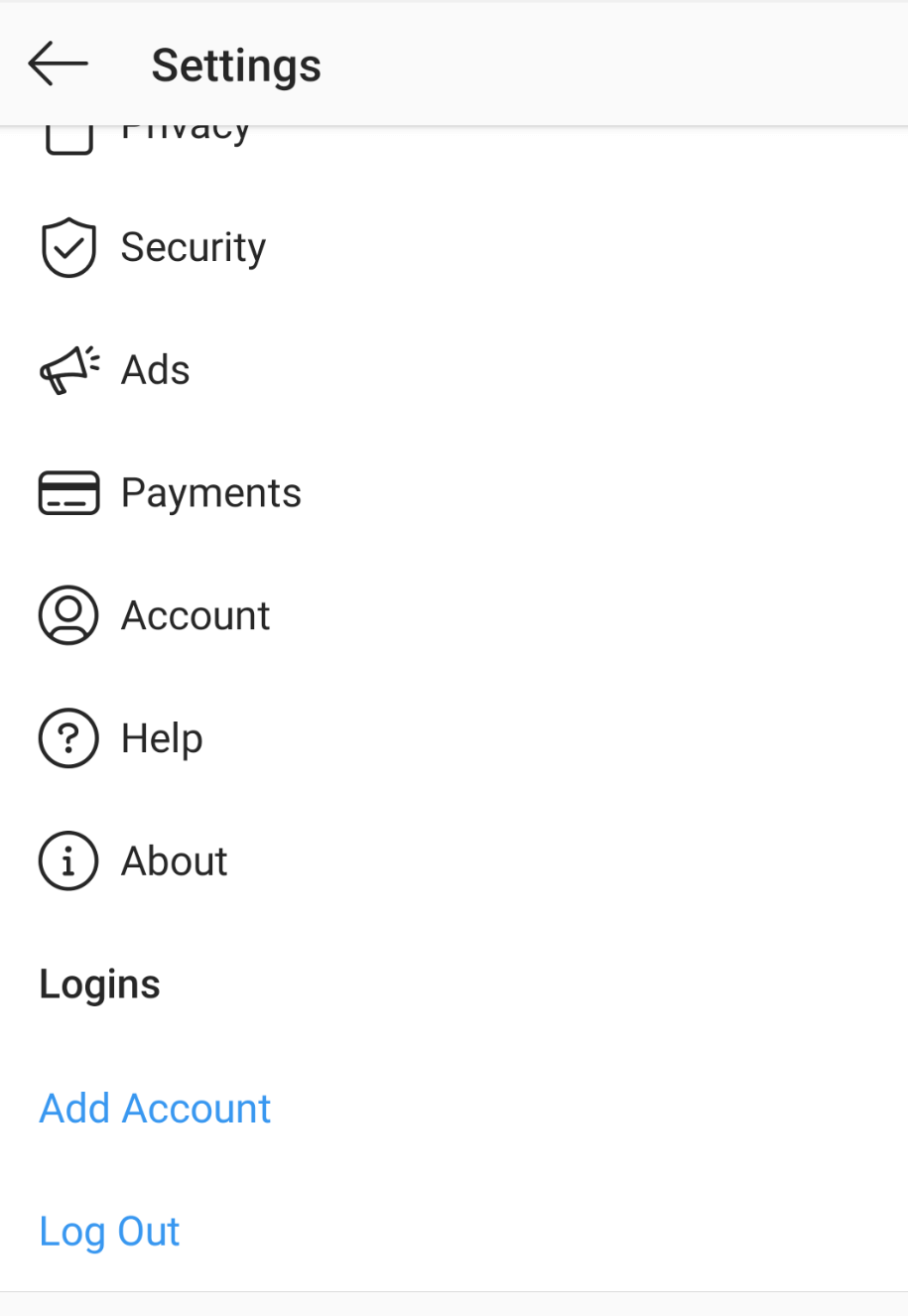The image size is (908, 1316).
Task: Select the Help question mark icon
Action: pos(67,738)
